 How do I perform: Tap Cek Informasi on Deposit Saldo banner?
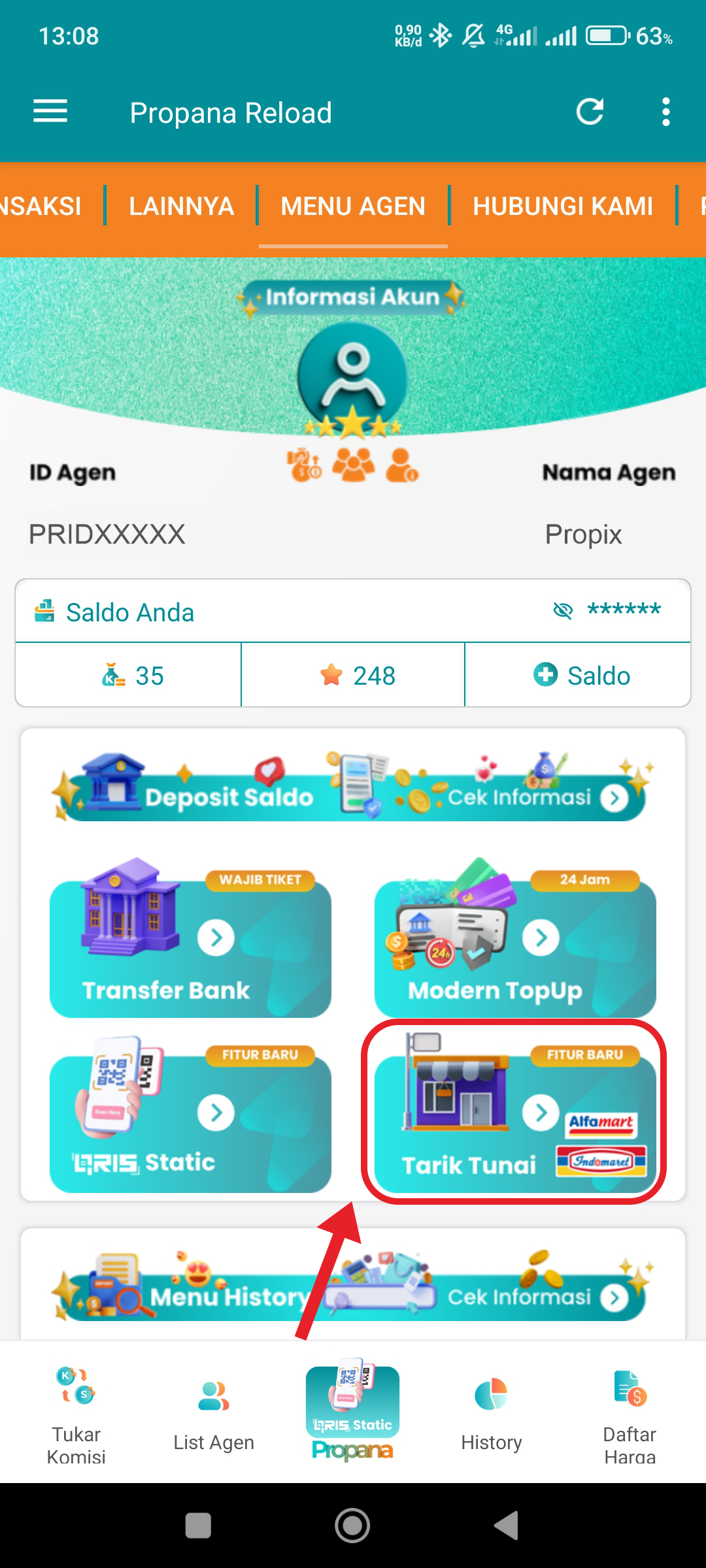click(x=536, y=797)
